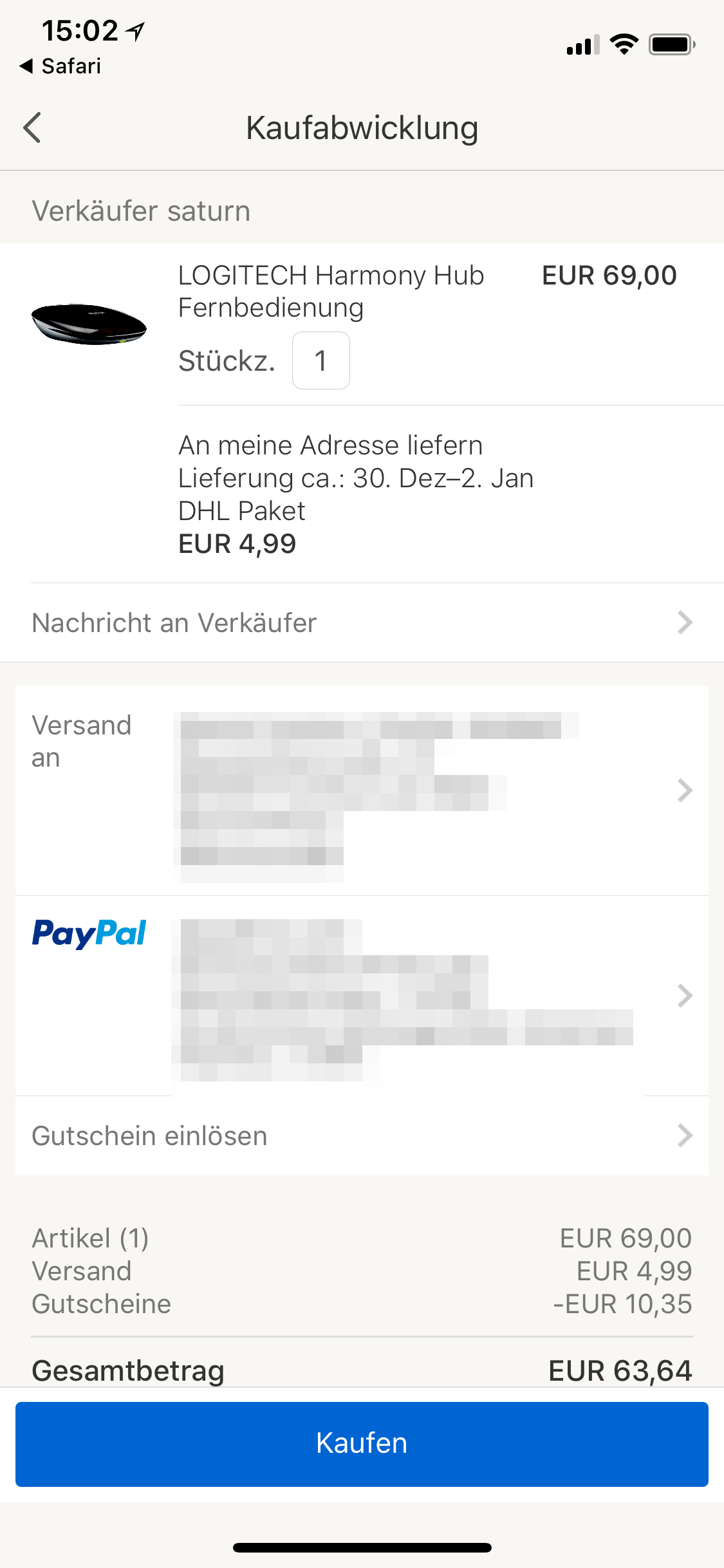Change the Stückz. quantity field
The width and height of the screenshot is (724, 1568).
tap(320, 360)
